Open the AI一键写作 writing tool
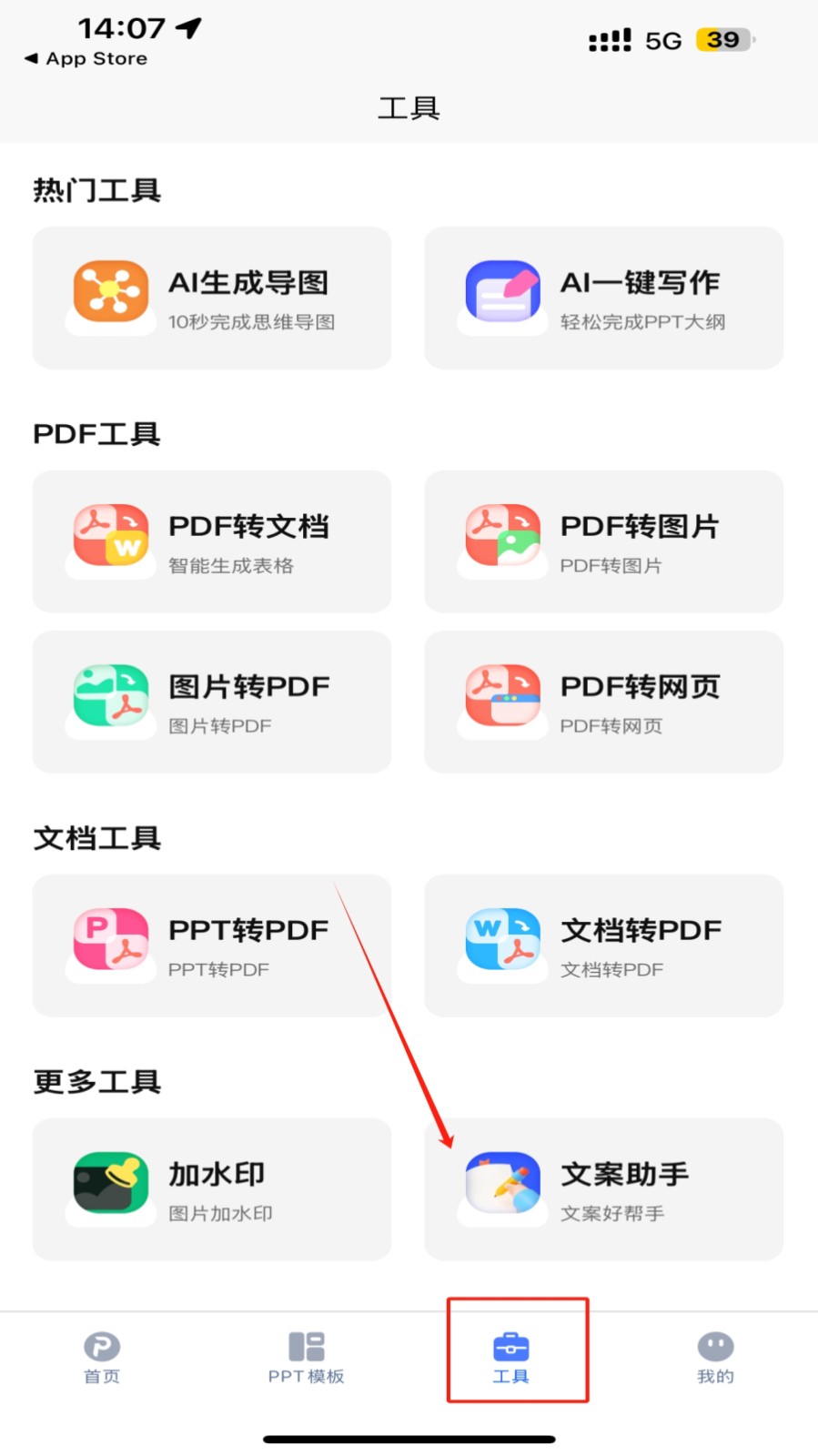818x1456 pixels. click(603, 298)
